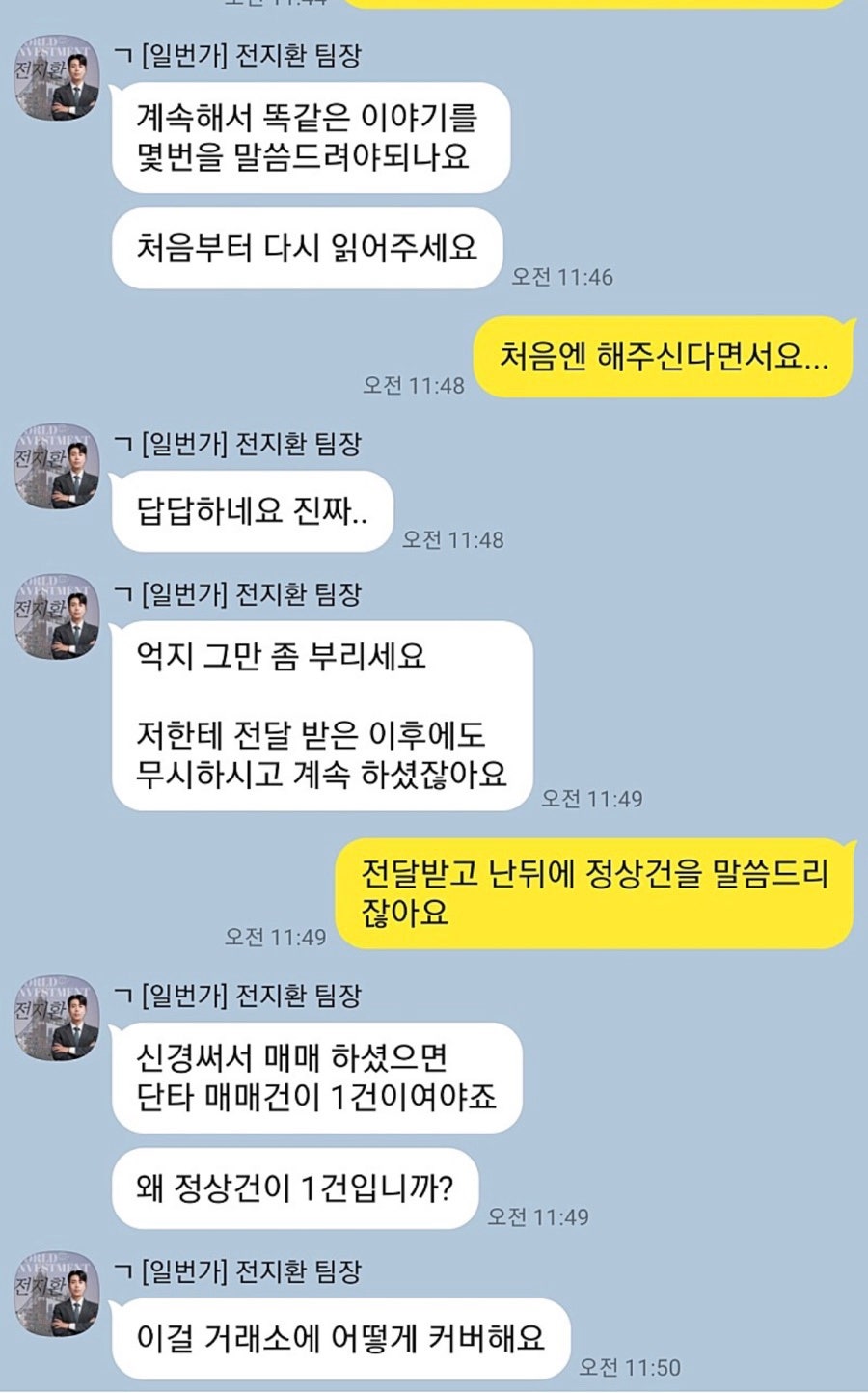Viewport: 868px width, 1393px height.
Task: View profile picture beside '억지 그만 좀 부리세요'
Action: (58, 618)
